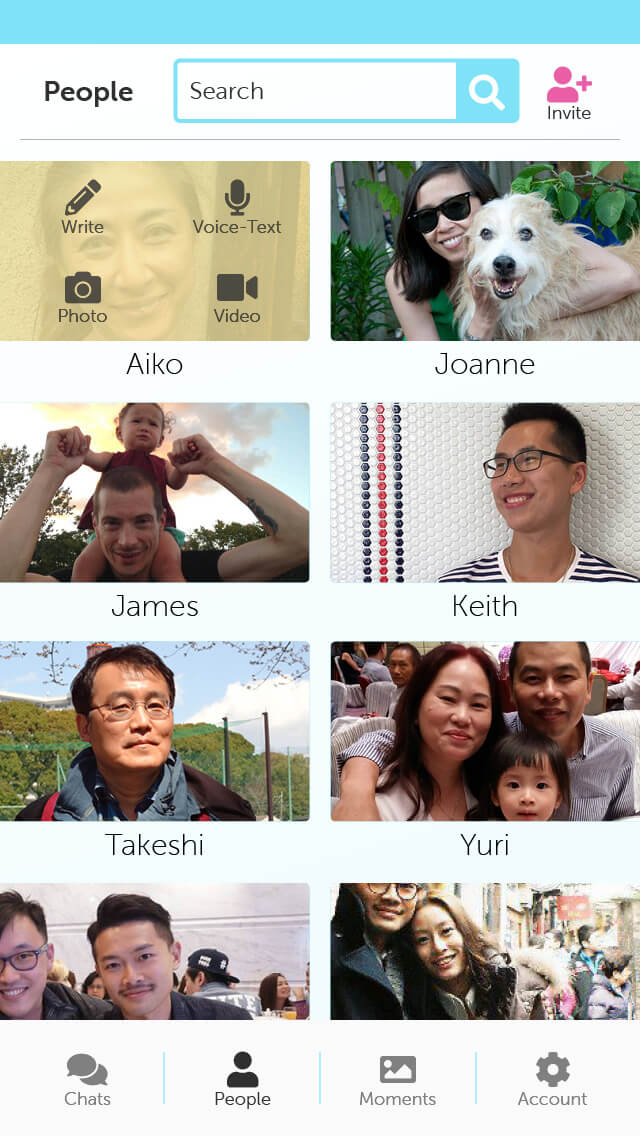Select the People tab
The width and height of the screenshot is (640, 1136).
(242, 1080)
